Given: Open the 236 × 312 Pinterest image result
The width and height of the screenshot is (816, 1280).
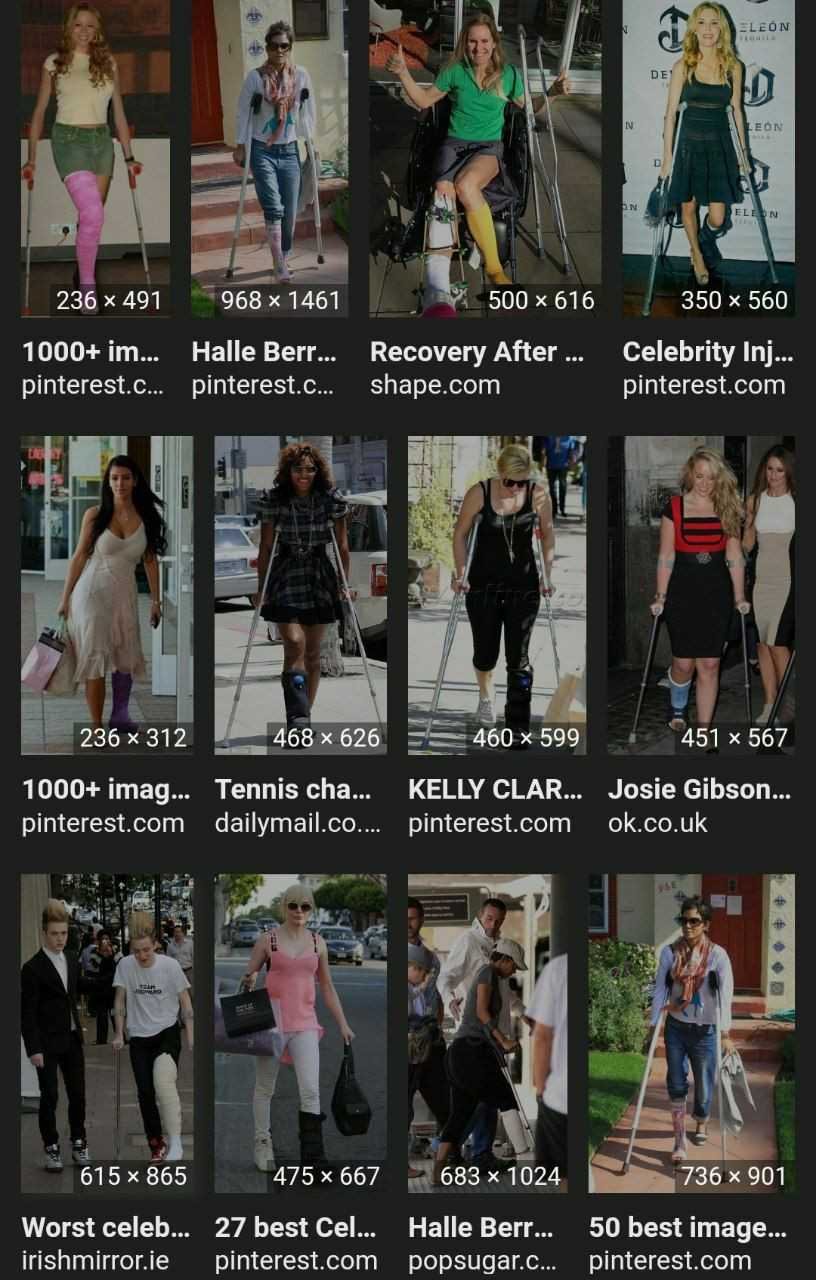Looking at the screenshot, I should 107,594.
